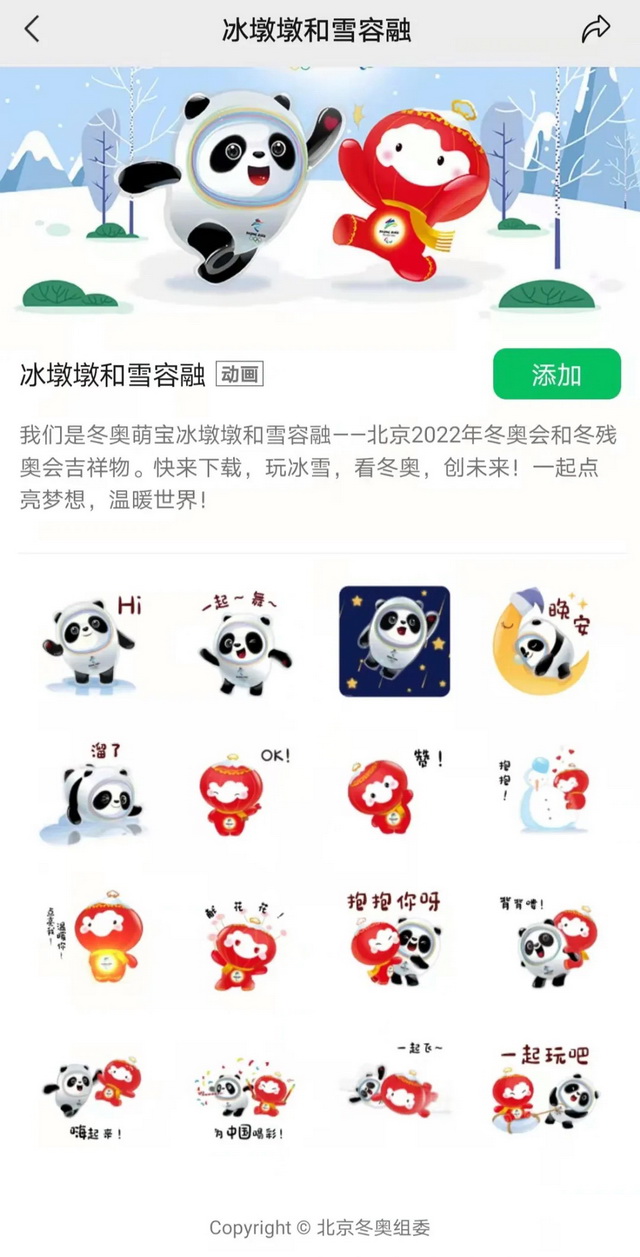The image size is (640, 1257).
Task: Open the 抱抱你呀 hugging sticker
Action: point(394,942)
